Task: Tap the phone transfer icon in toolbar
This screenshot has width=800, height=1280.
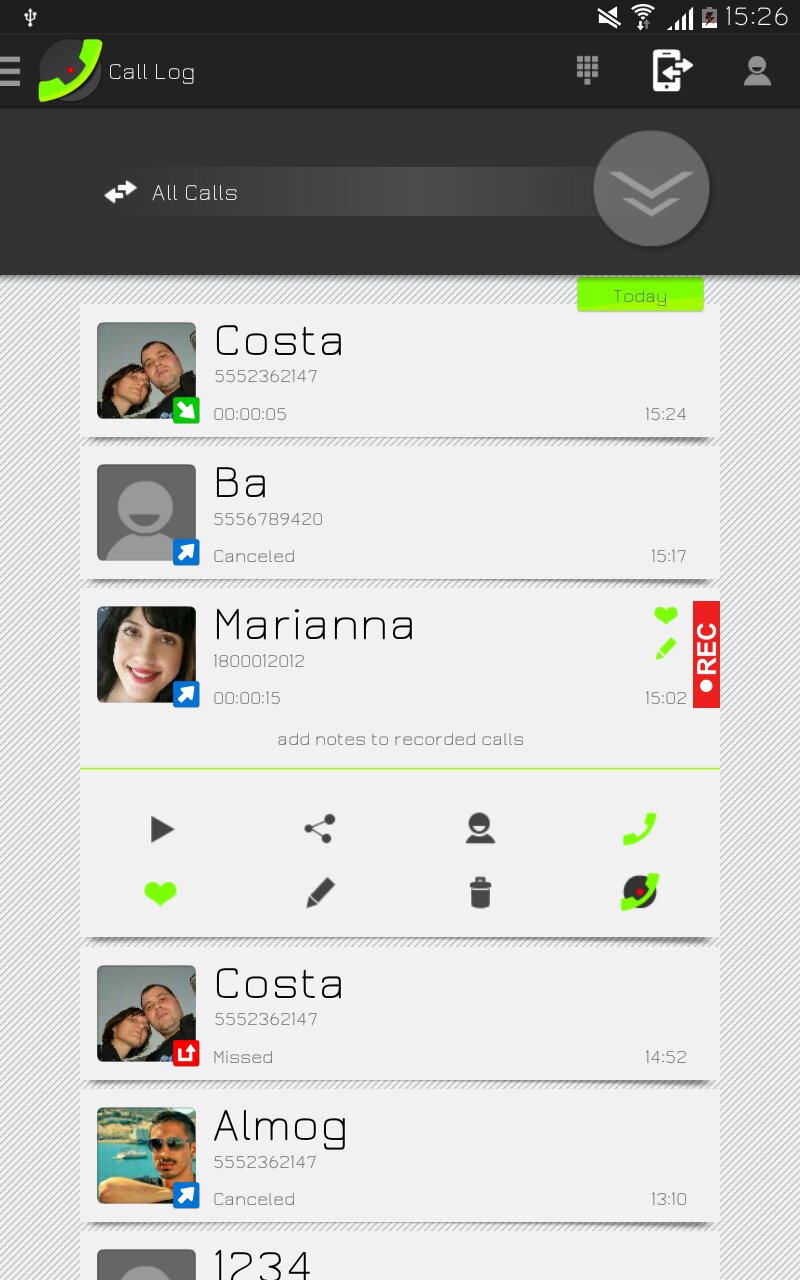Action: [x=671, y=70]
